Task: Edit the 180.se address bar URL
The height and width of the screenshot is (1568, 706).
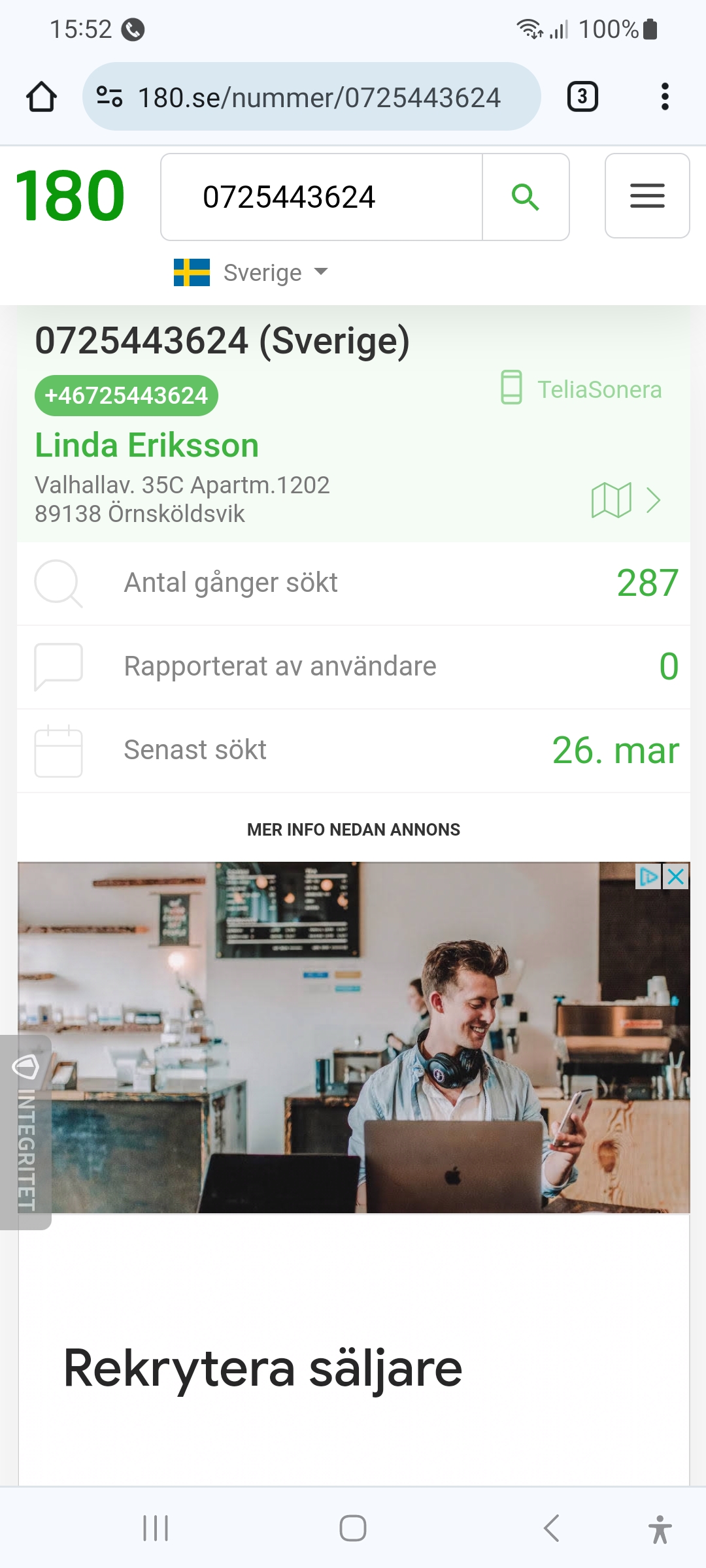Action: [x=318, y=97]
